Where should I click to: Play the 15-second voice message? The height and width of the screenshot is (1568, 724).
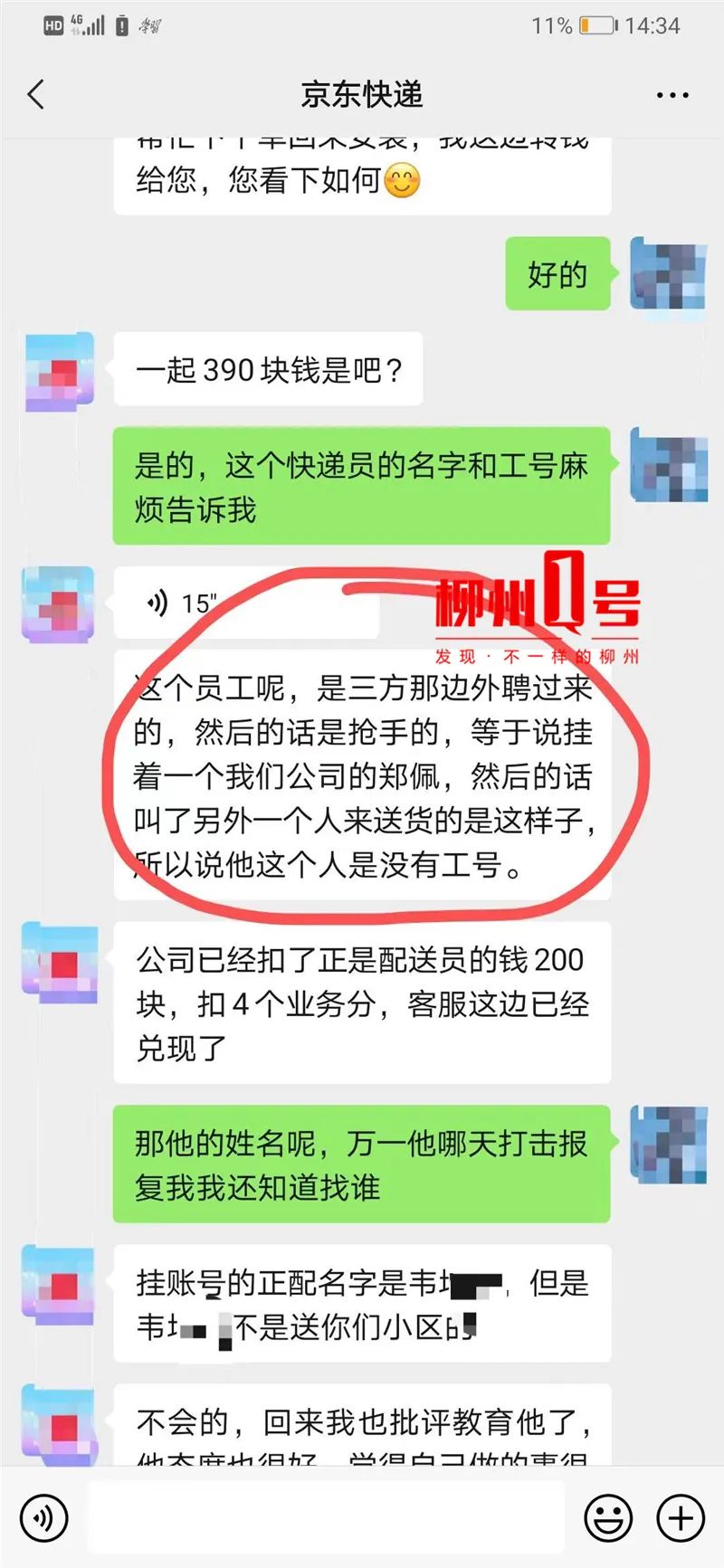(x=244, y=603)
